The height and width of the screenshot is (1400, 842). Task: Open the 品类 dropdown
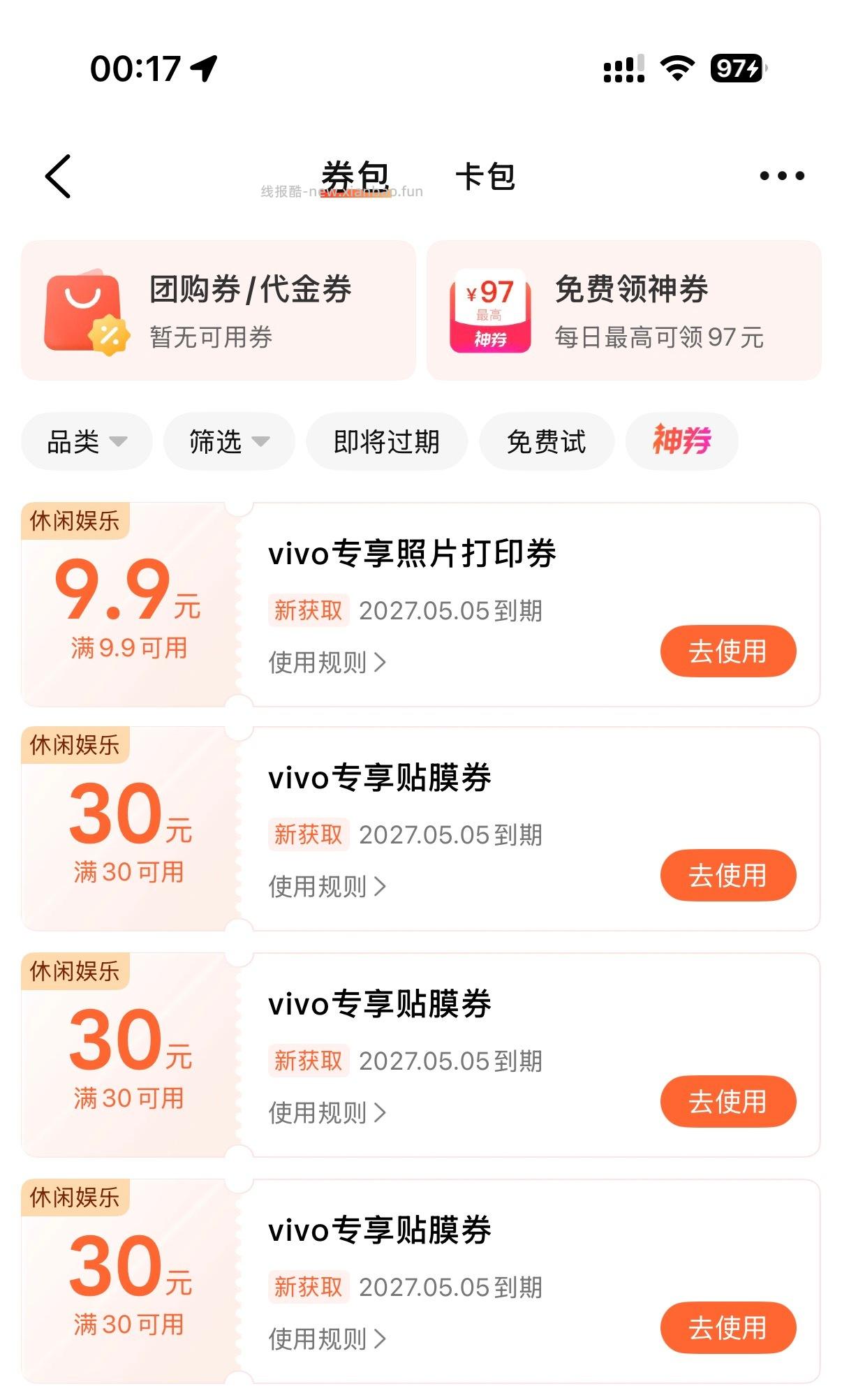tap(86, 441)
